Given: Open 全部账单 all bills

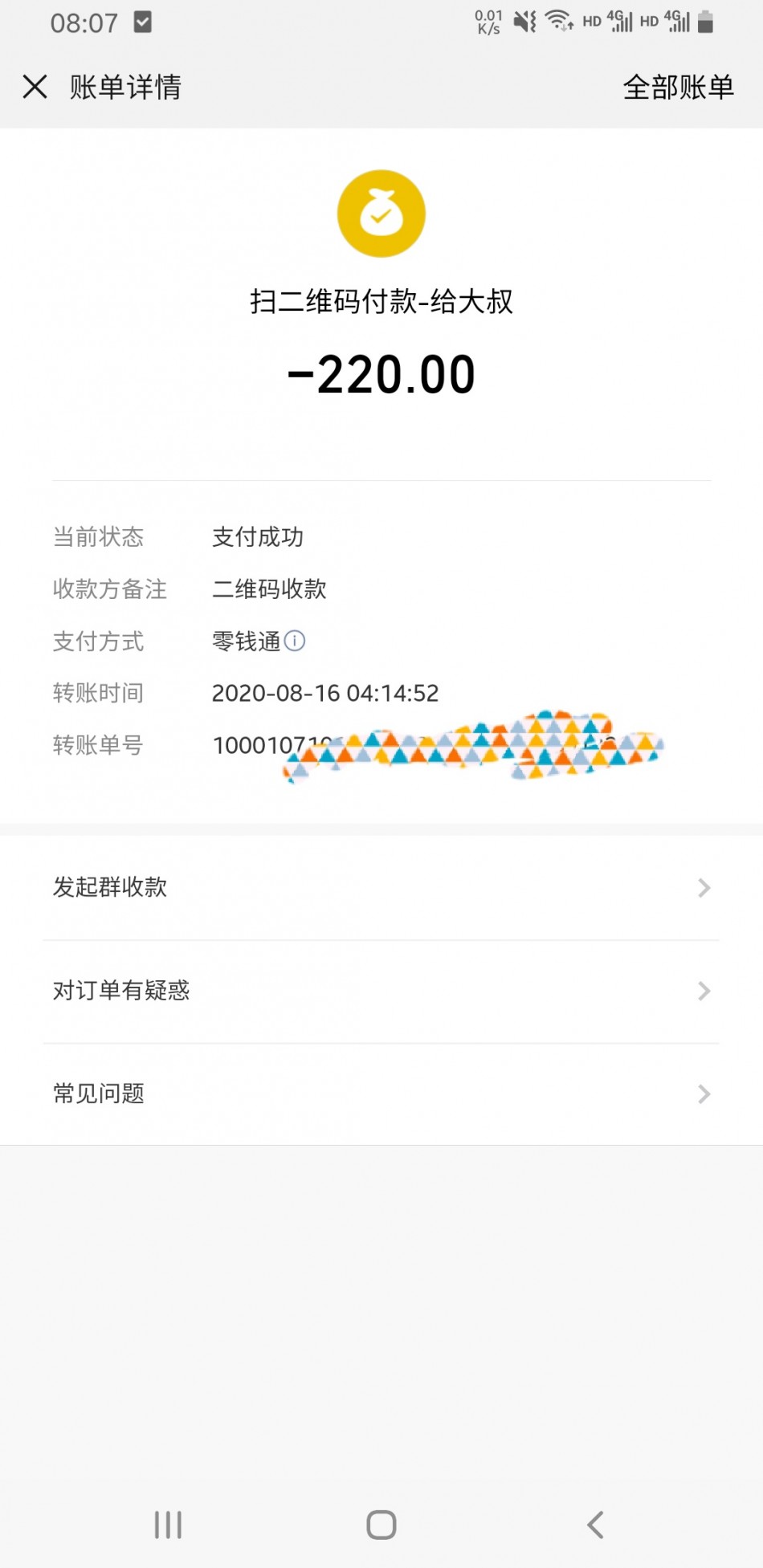Looking at the screenshot, I should [x=679, y=87].
